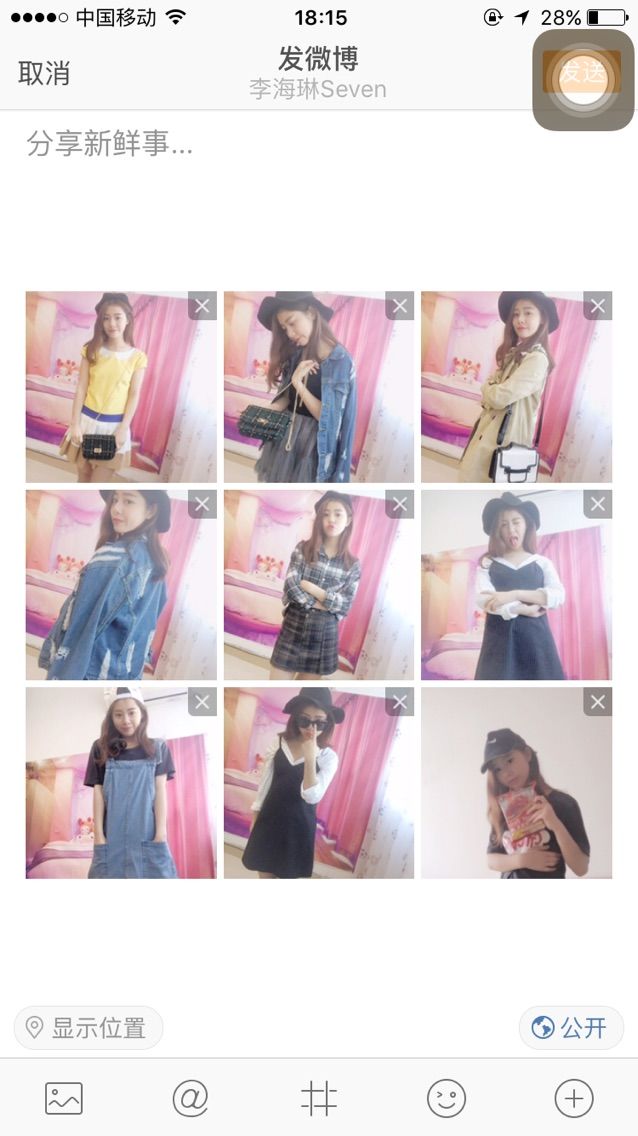Screen dimensions: 638x1136
Task: Tap 发送 to send the Weibo post
Action: (582, 72)
